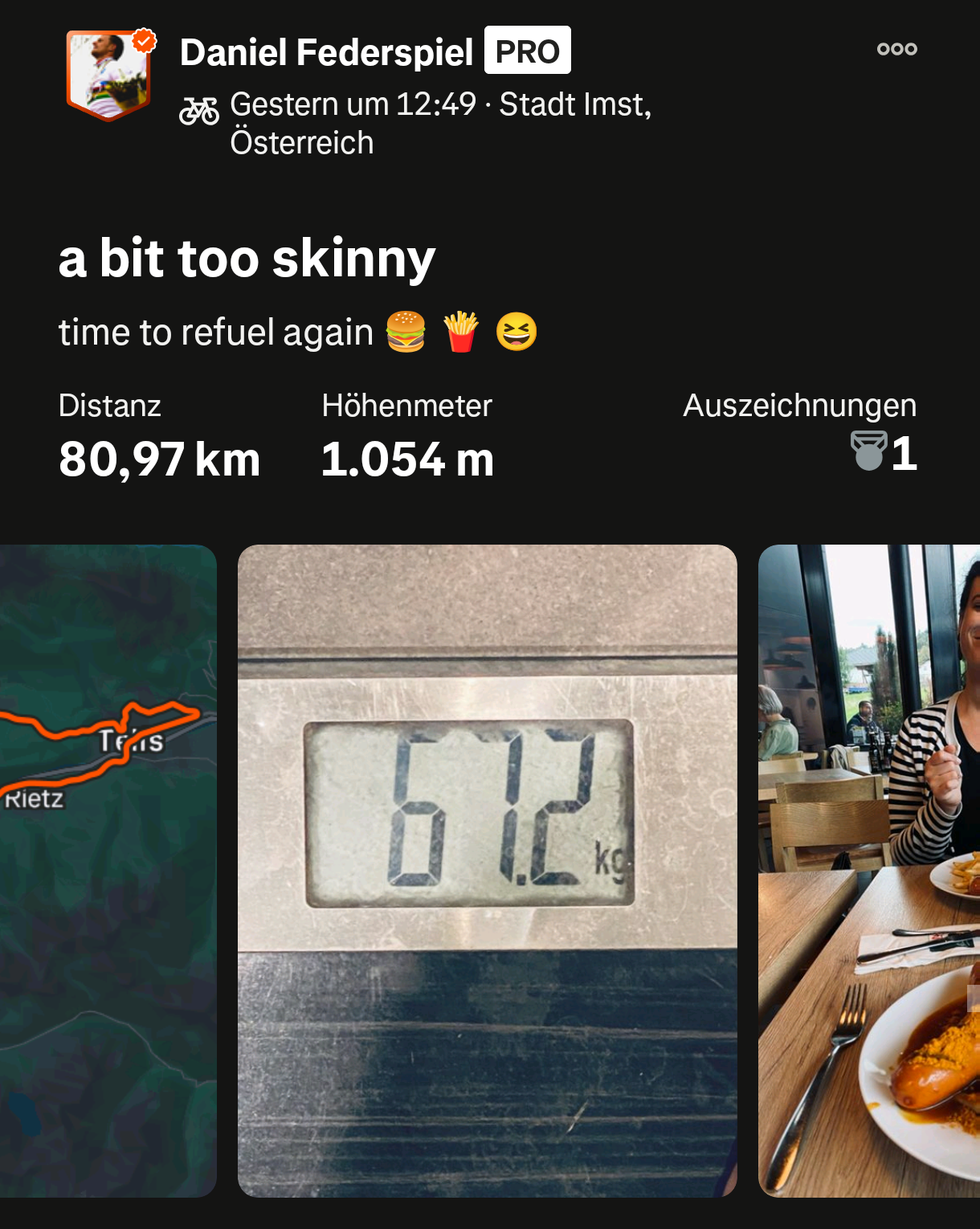The image size is (980, 1229).
Task: View the Auszeichnungen trophy count
Action: point(884,452)
